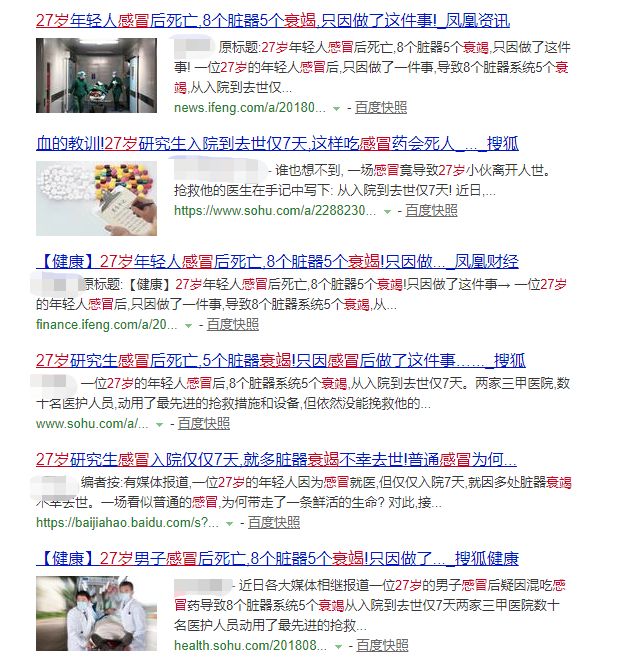Screen dimensions: 620x663
Task: Open the 【健康】27岁男子 搜狐健康 result
Action: tap(277, 558)
